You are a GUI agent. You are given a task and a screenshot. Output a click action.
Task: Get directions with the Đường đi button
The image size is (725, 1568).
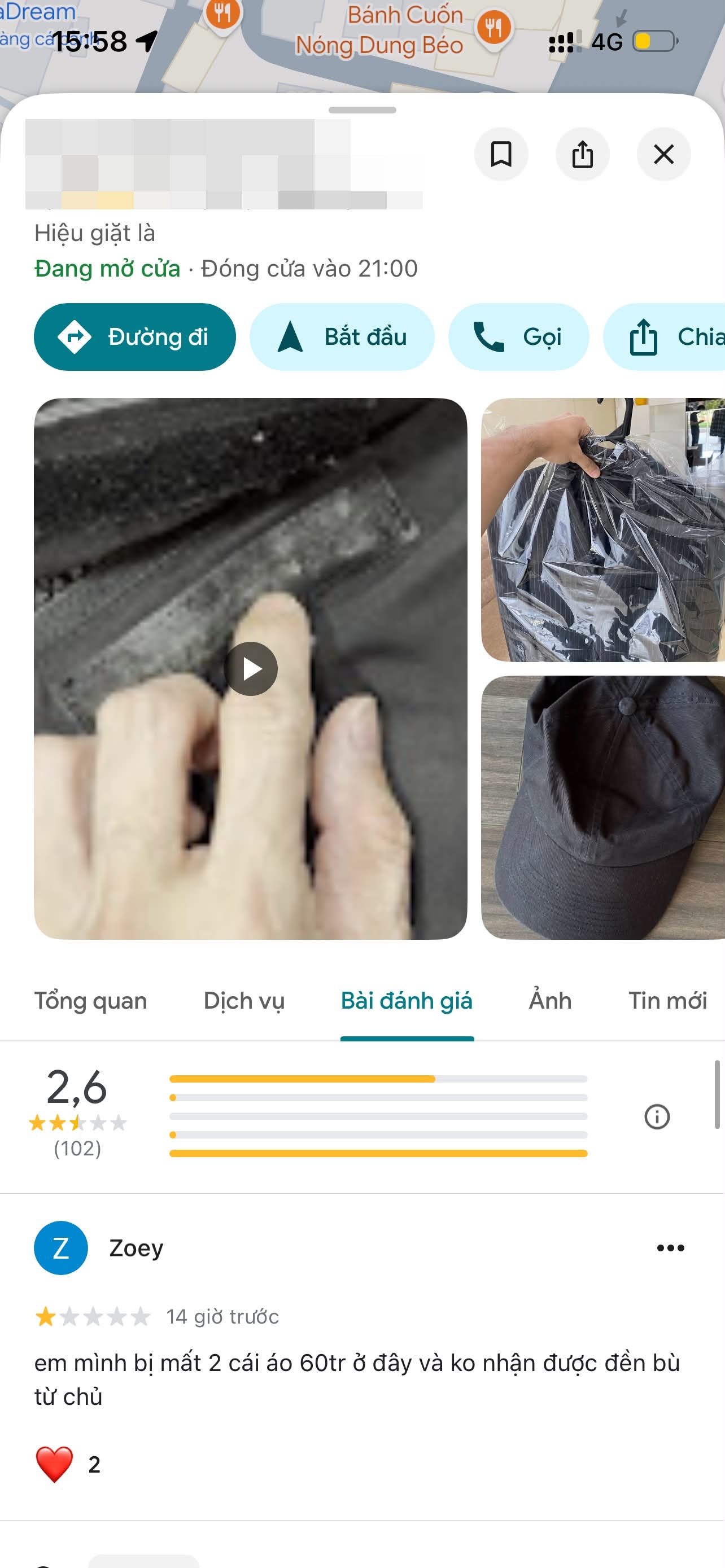click(x=134, y=336)
